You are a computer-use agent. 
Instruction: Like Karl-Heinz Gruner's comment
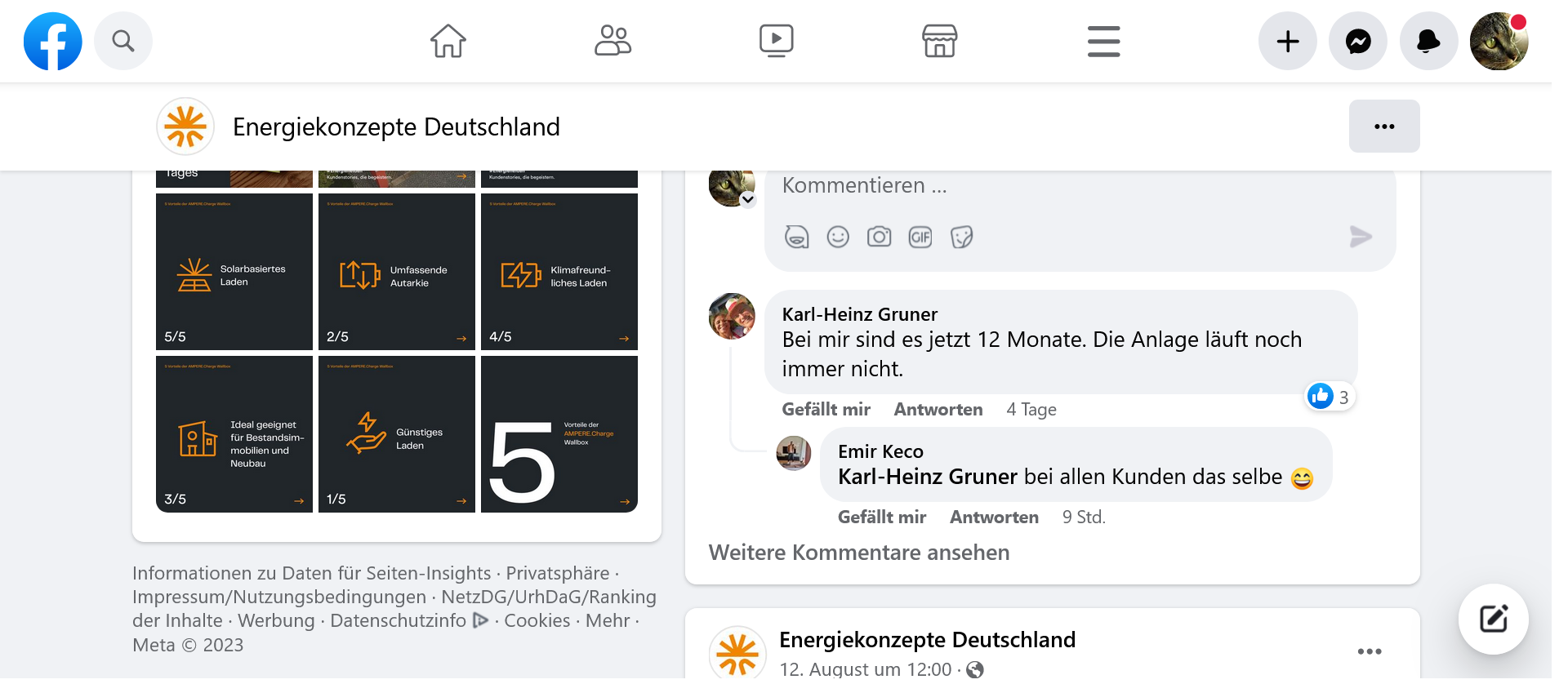pyautogui.click(x=826, y=410)
